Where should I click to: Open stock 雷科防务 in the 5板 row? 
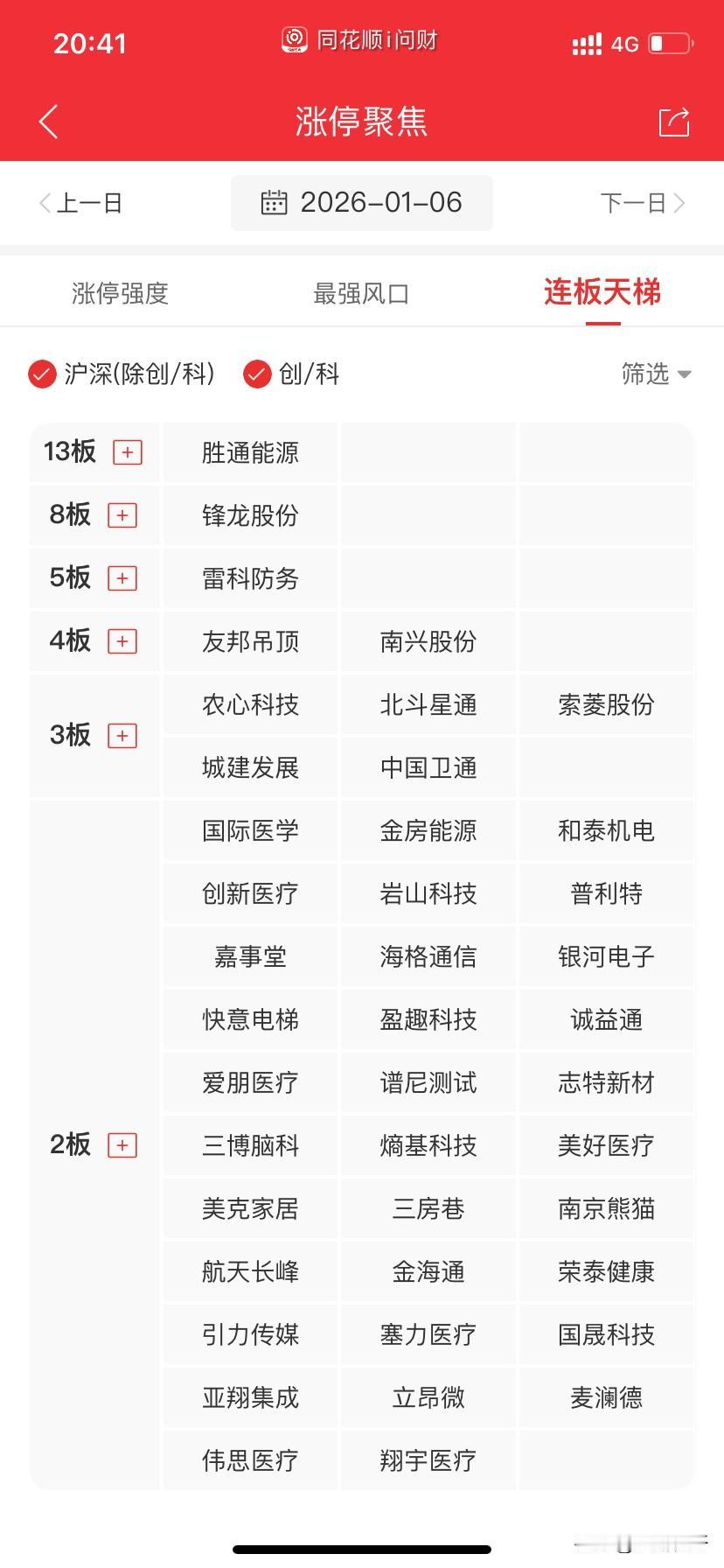tap(249, 578)
